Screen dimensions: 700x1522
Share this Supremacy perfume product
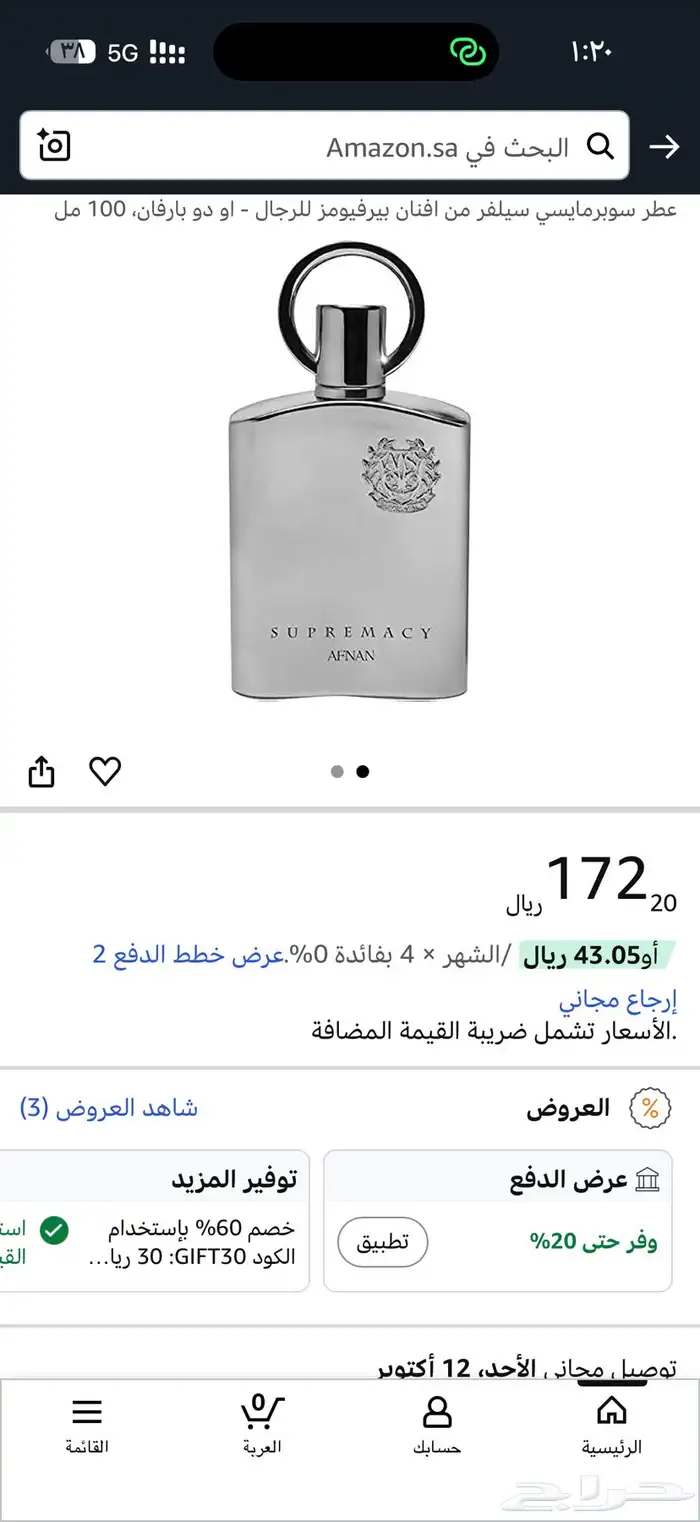(x=41, y=771)
